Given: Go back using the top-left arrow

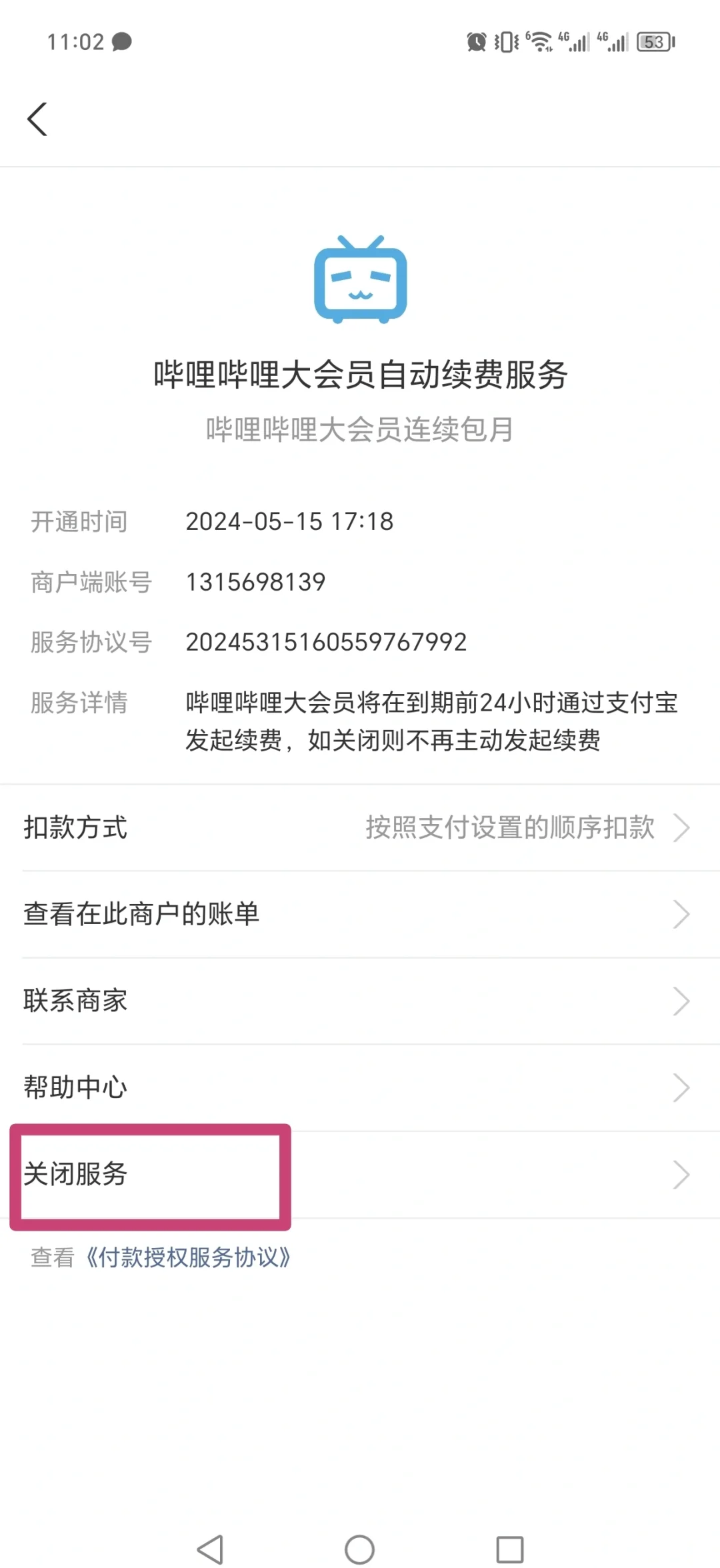Looking at the screenshot, I should pyautogui.click(x=37, y=119).
